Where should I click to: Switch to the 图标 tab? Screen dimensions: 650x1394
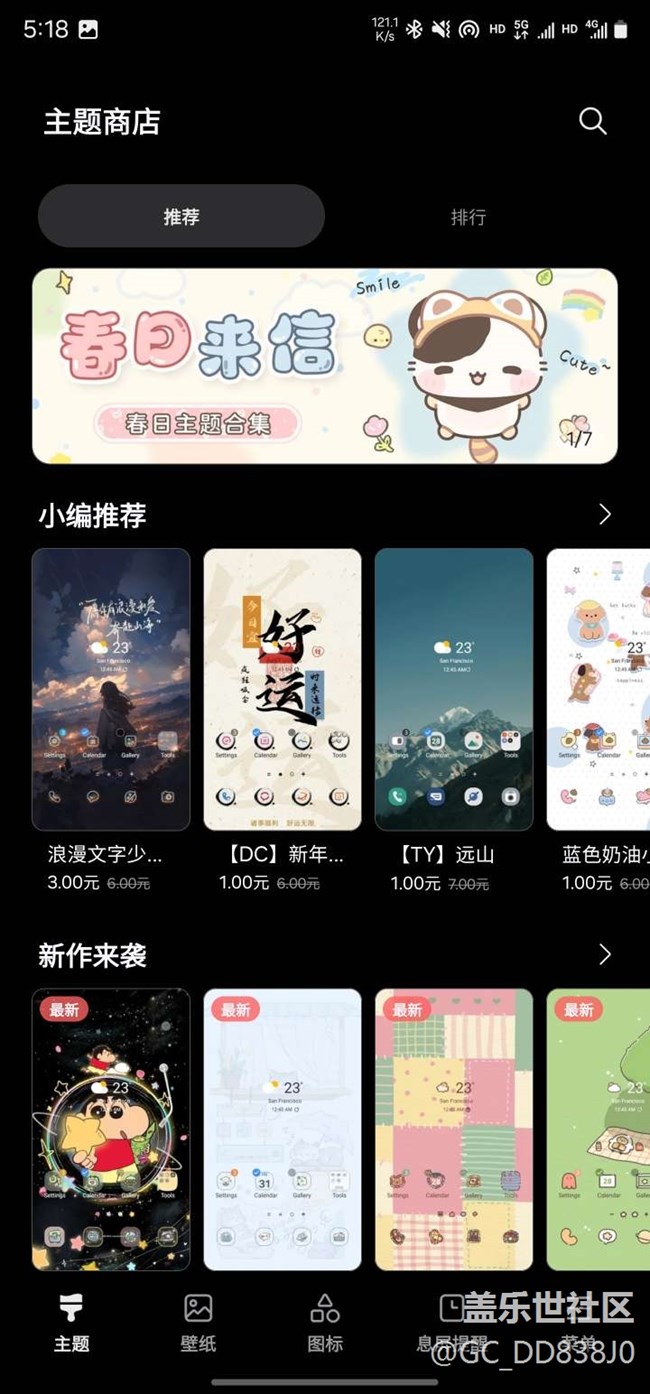(325, 1322)
